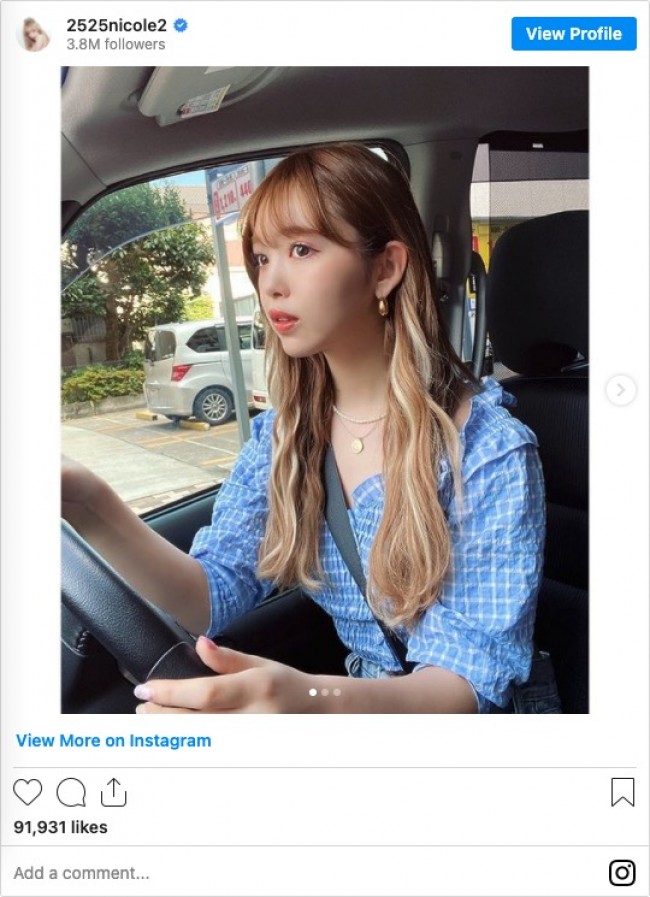Open the car photo post
This screenshot has width=650, height=897.
coord(324,389)
